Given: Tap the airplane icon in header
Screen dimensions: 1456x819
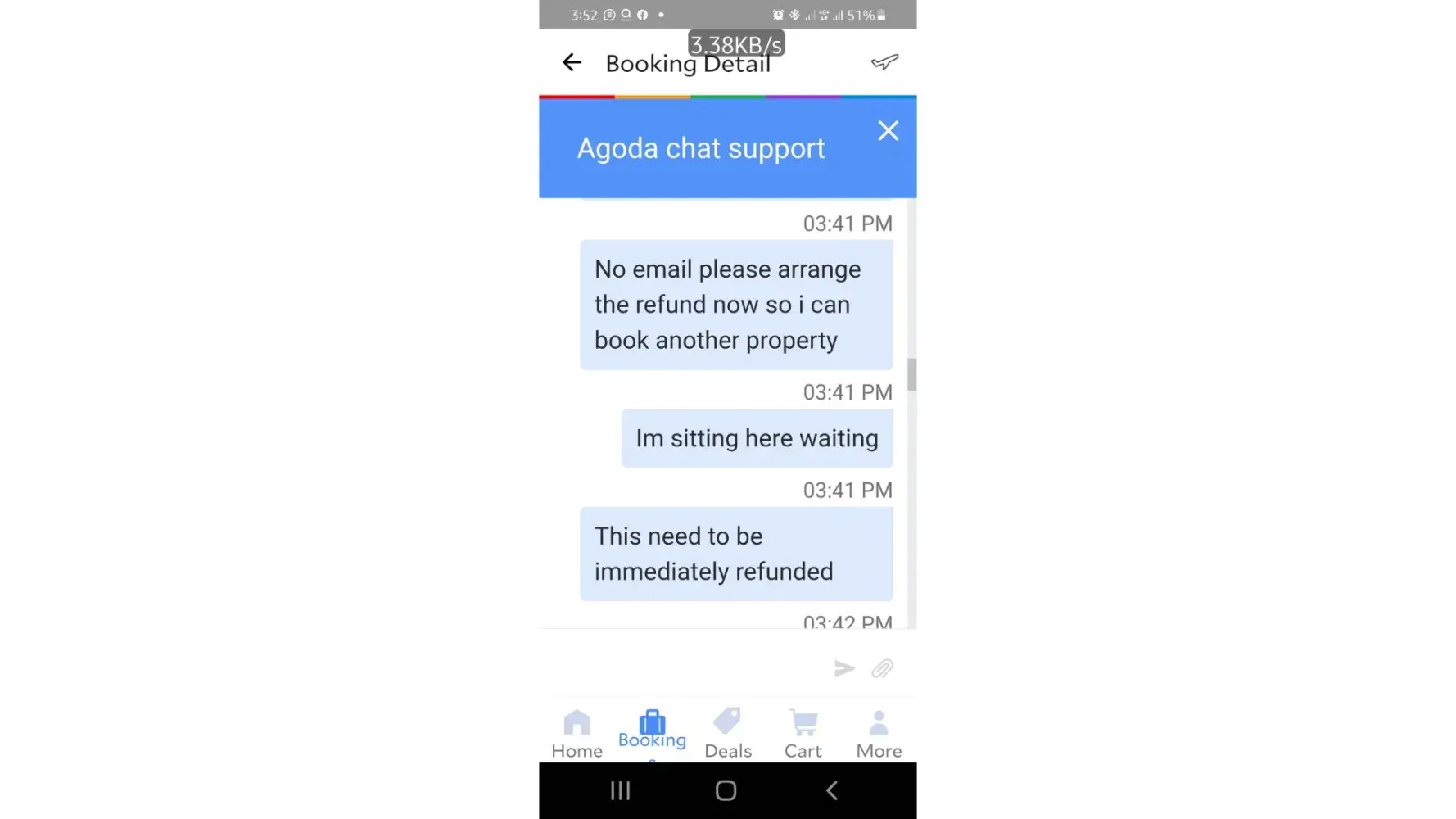Looking at the screenshot, I should pyautogui.click(x=884, y=62).
